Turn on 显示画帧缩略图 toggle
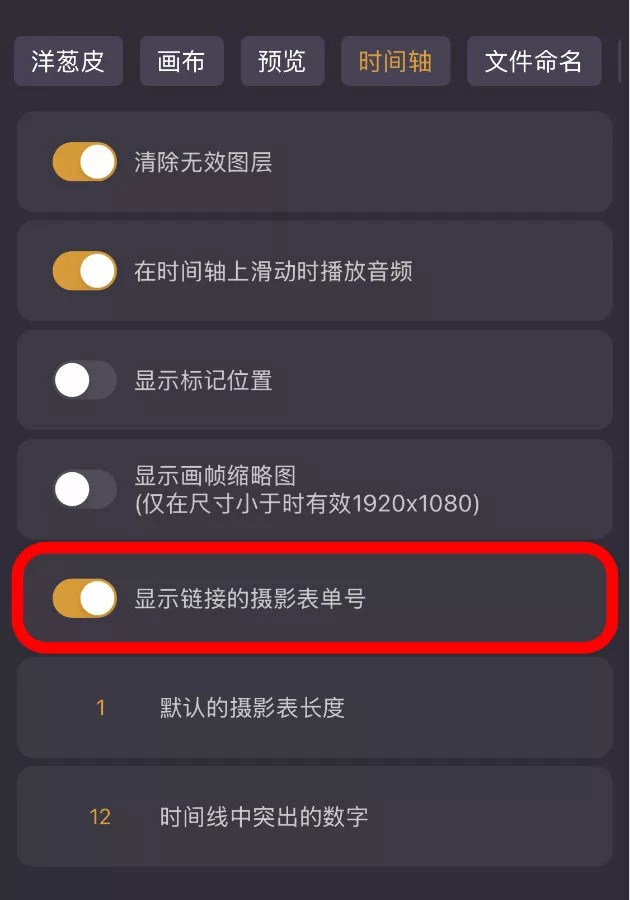The image size is (630, 900). point(85,489)
